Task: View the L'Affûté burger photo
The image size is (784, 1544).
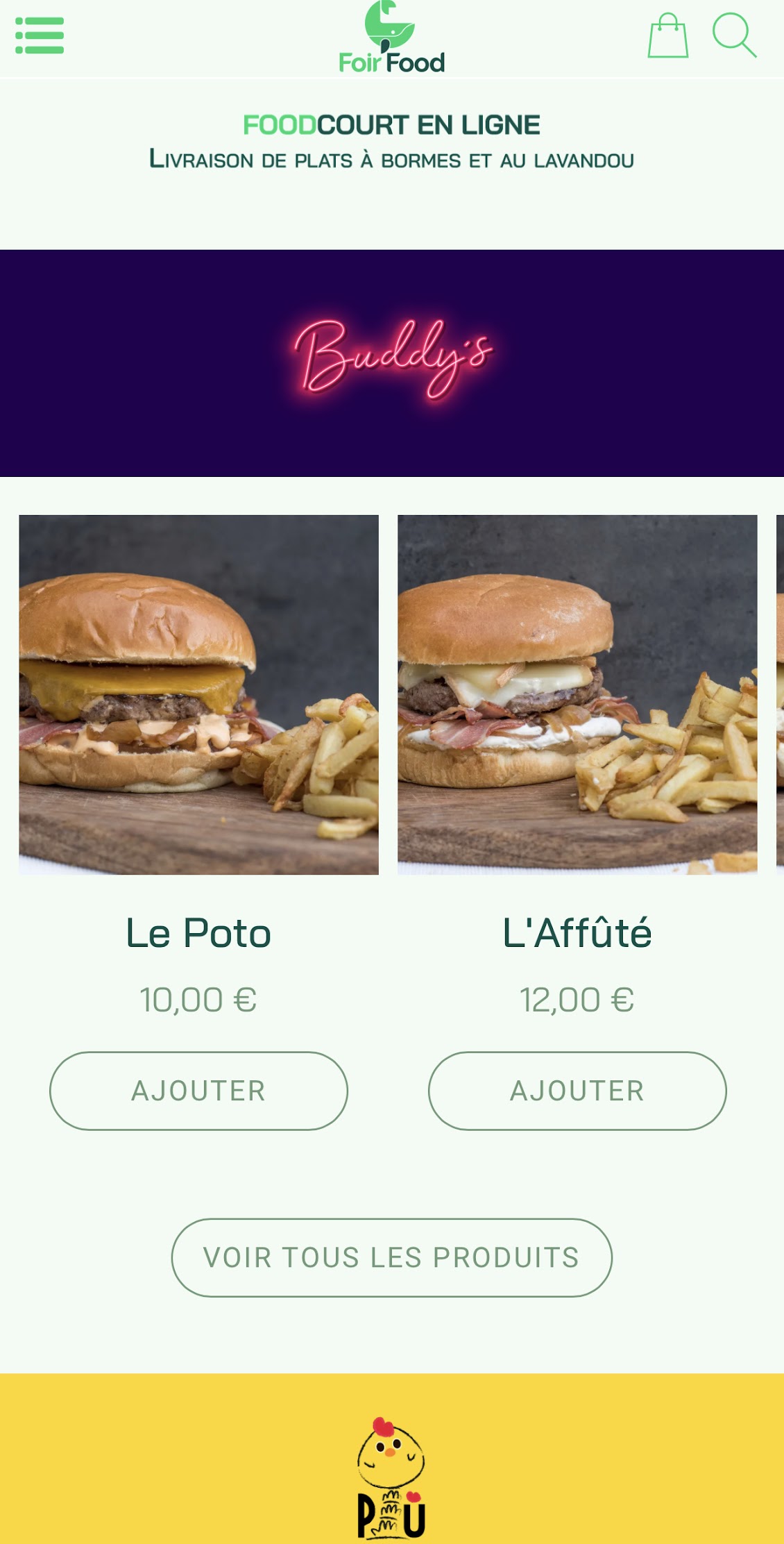Action: [x=577, y=694]
